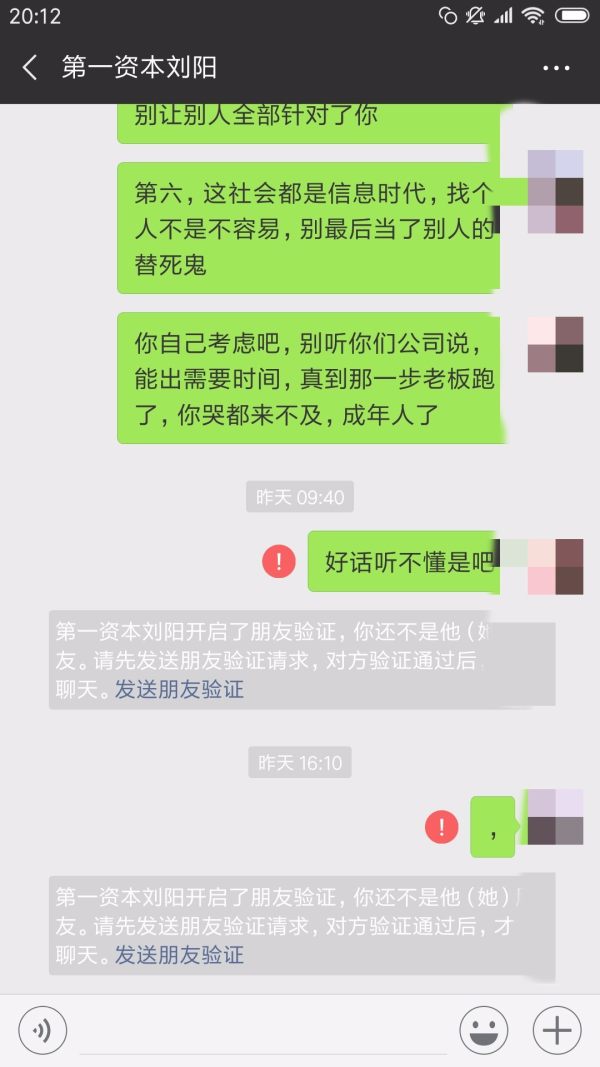600x1067 pixels.
Task: Tap the lower 发送朋友验证 link
Action: [179, 955]
